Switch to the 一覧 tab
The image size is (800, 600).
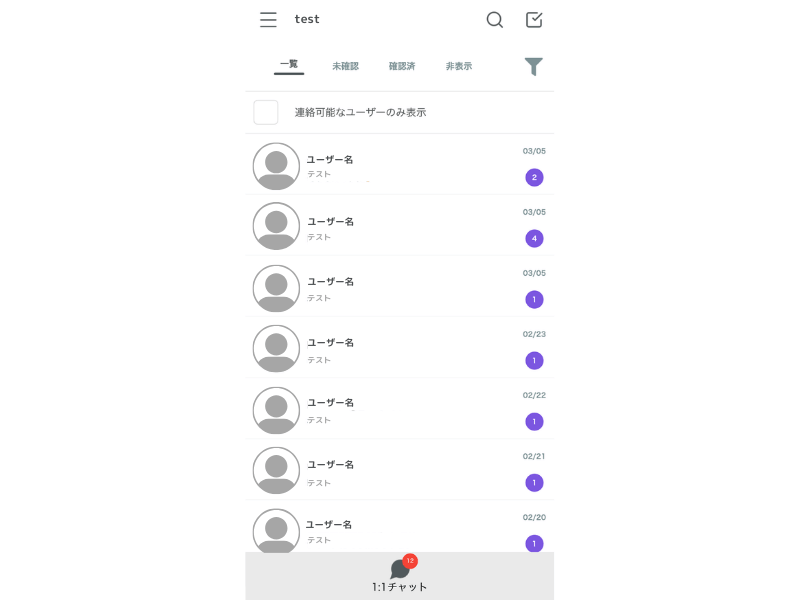point(289,65)
